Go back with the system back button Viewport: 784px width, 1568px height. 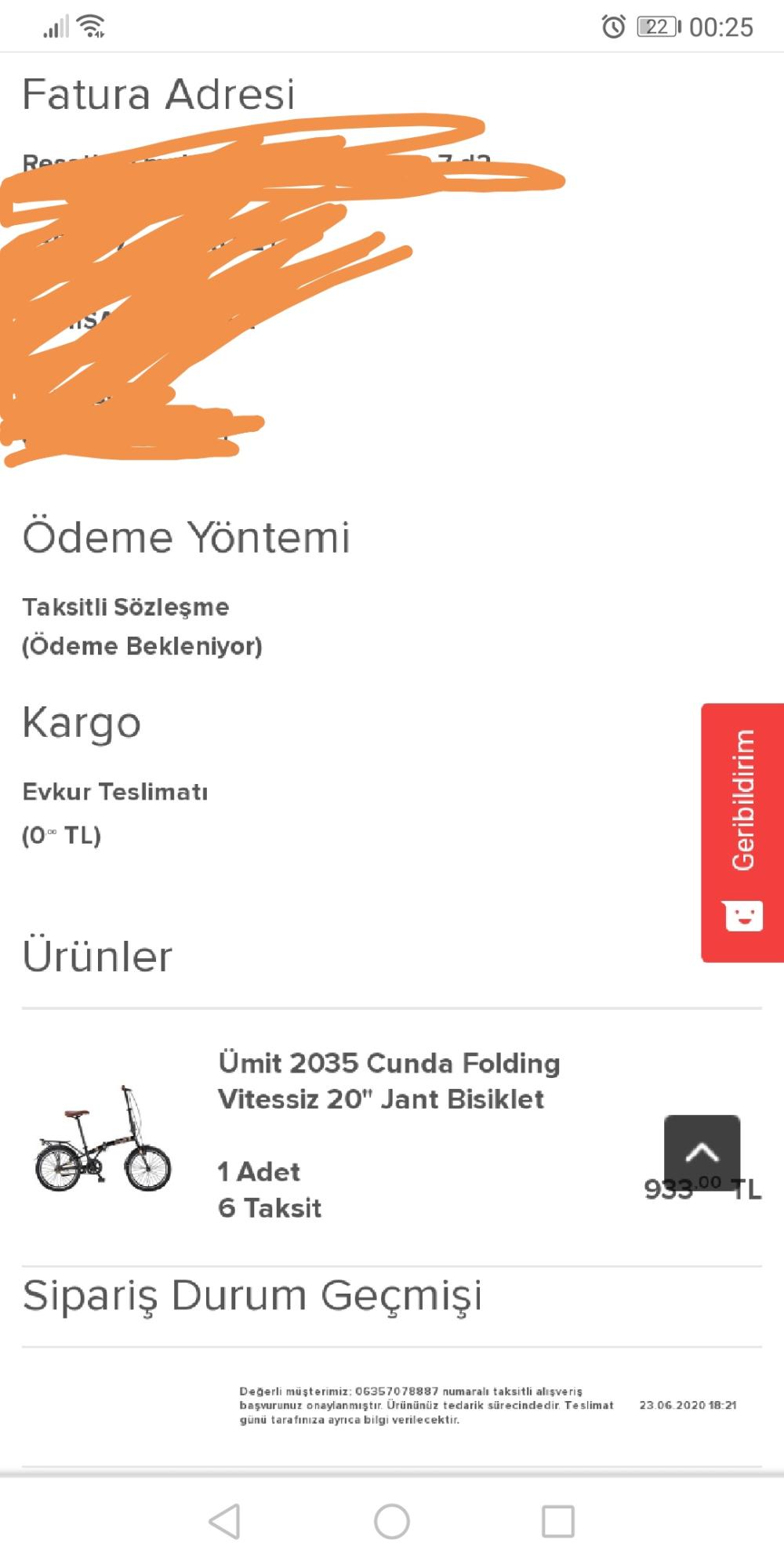(225, 1522)
